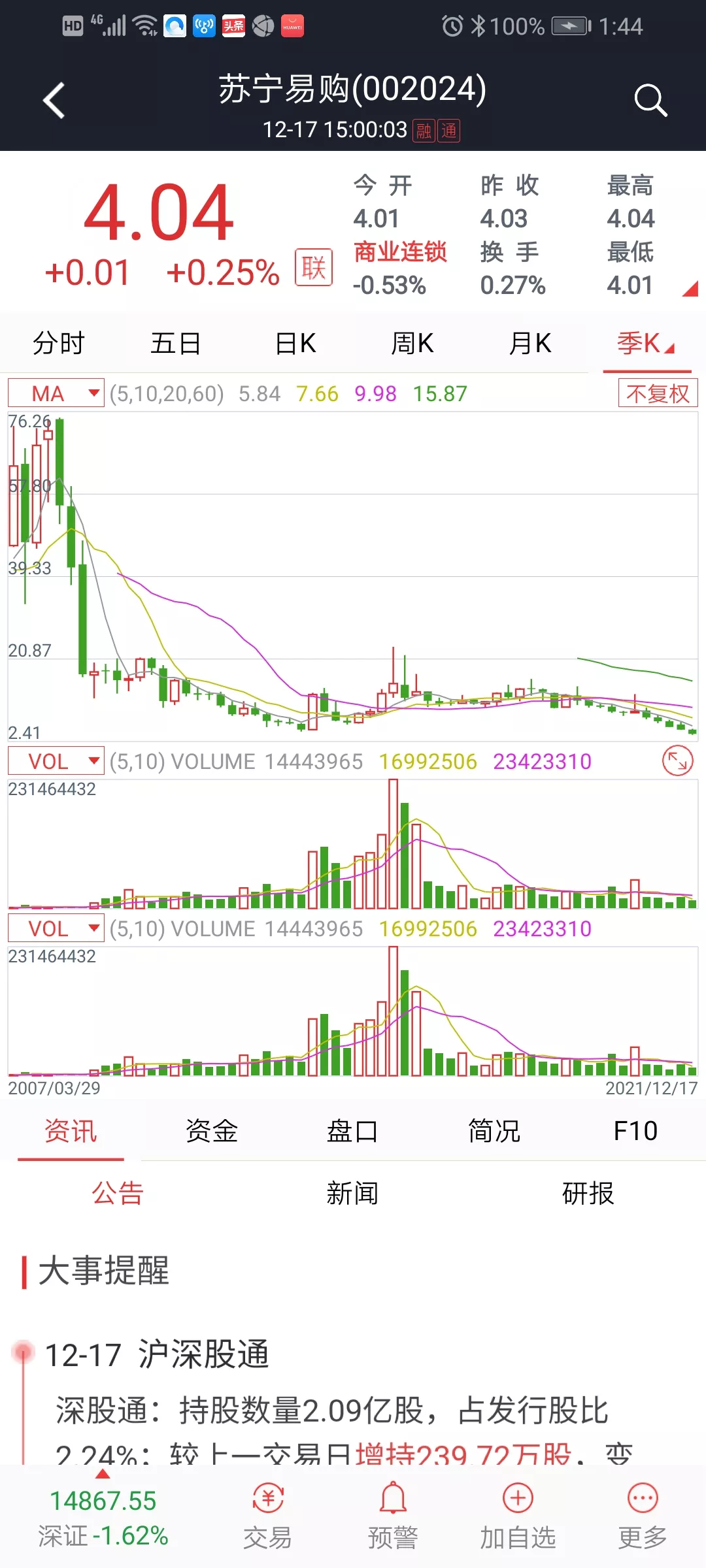Go back using the top-left arrow
Screen dimensions: 706x1568
(x=54, y=100)
